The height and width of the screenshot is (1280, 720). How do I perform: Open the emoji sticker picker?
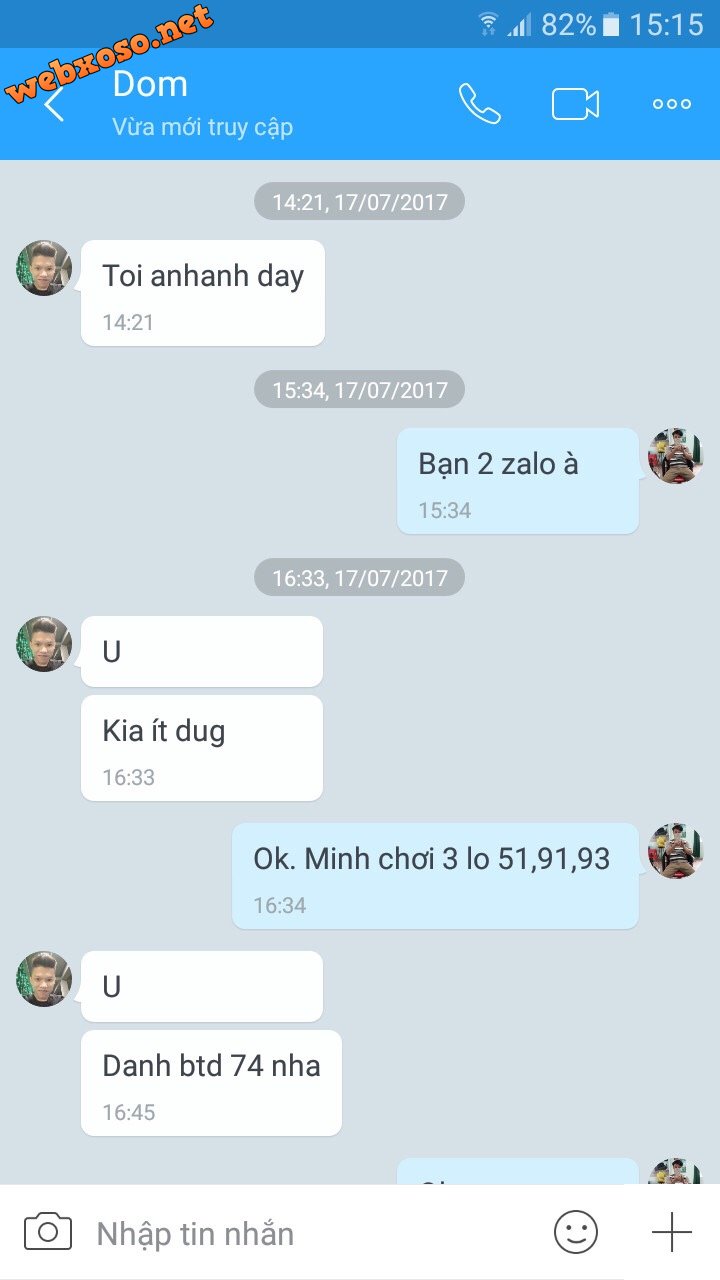coord(576,1232)
